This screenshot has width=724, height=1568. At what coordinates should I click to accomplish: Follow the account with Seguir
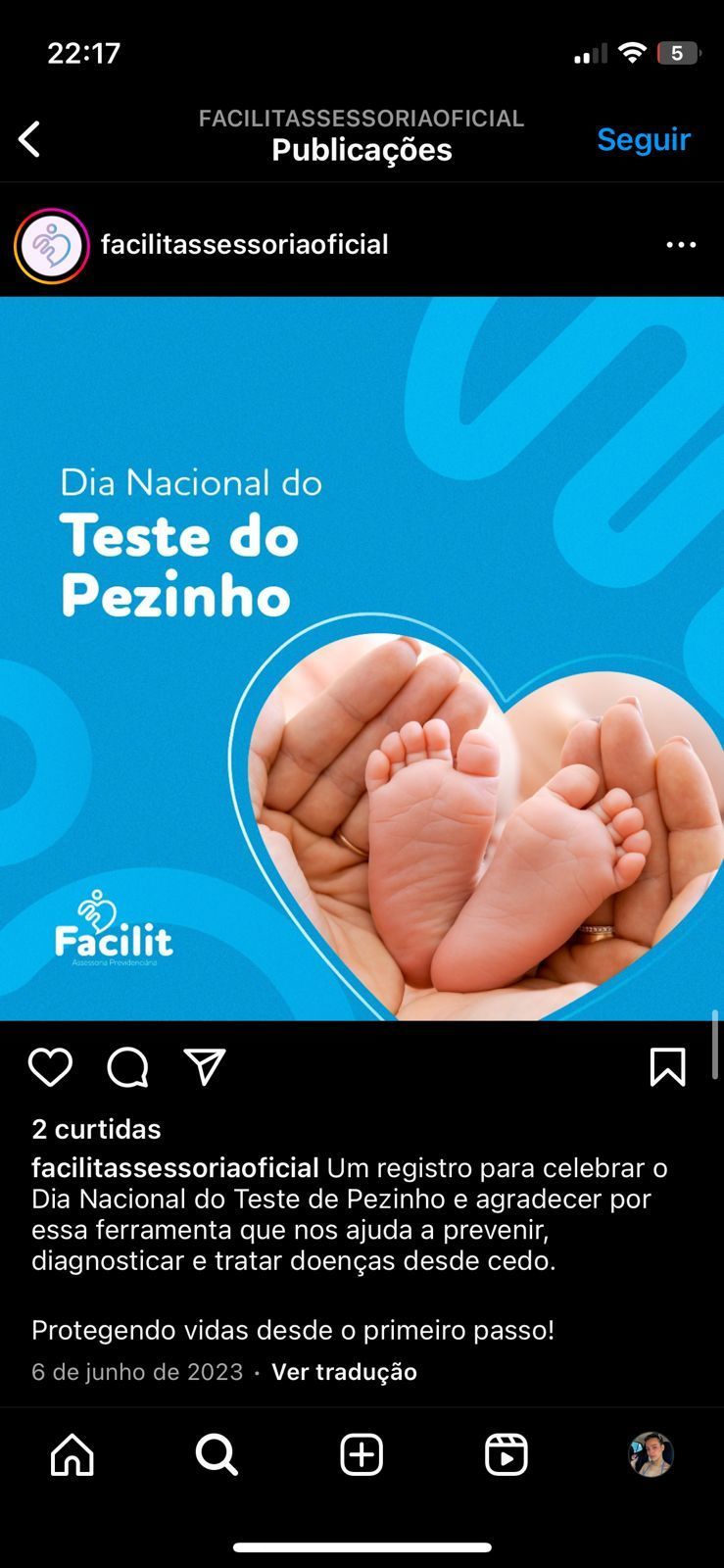click(643, 139)
